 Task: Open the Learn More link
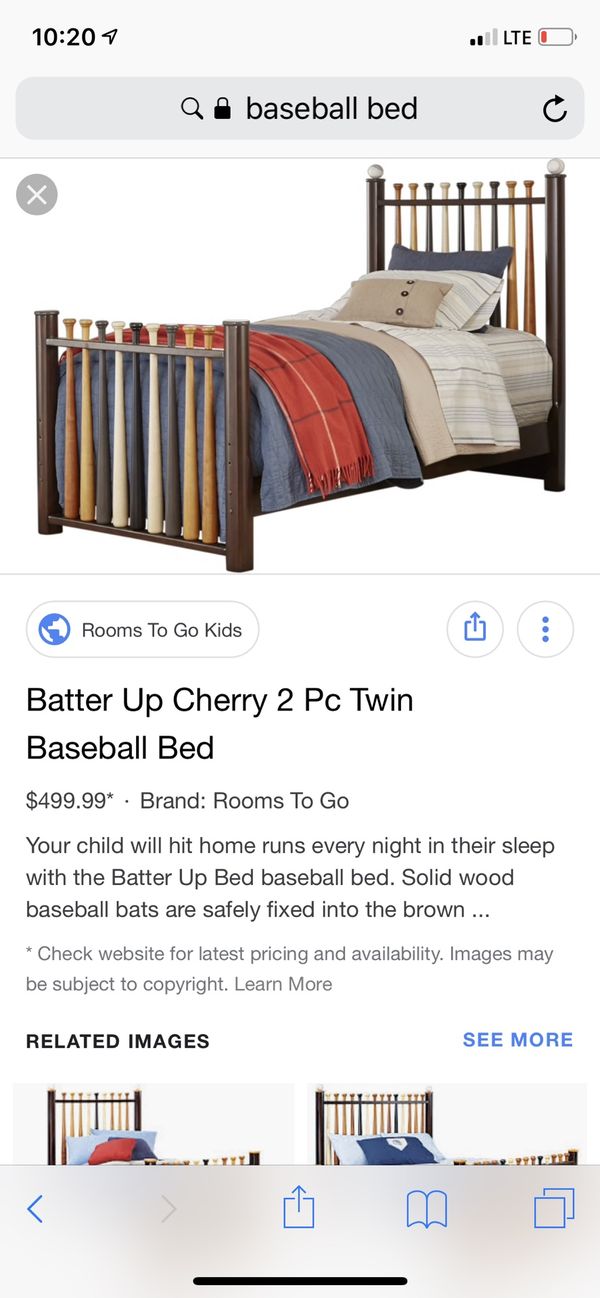[x=283, y=984]
